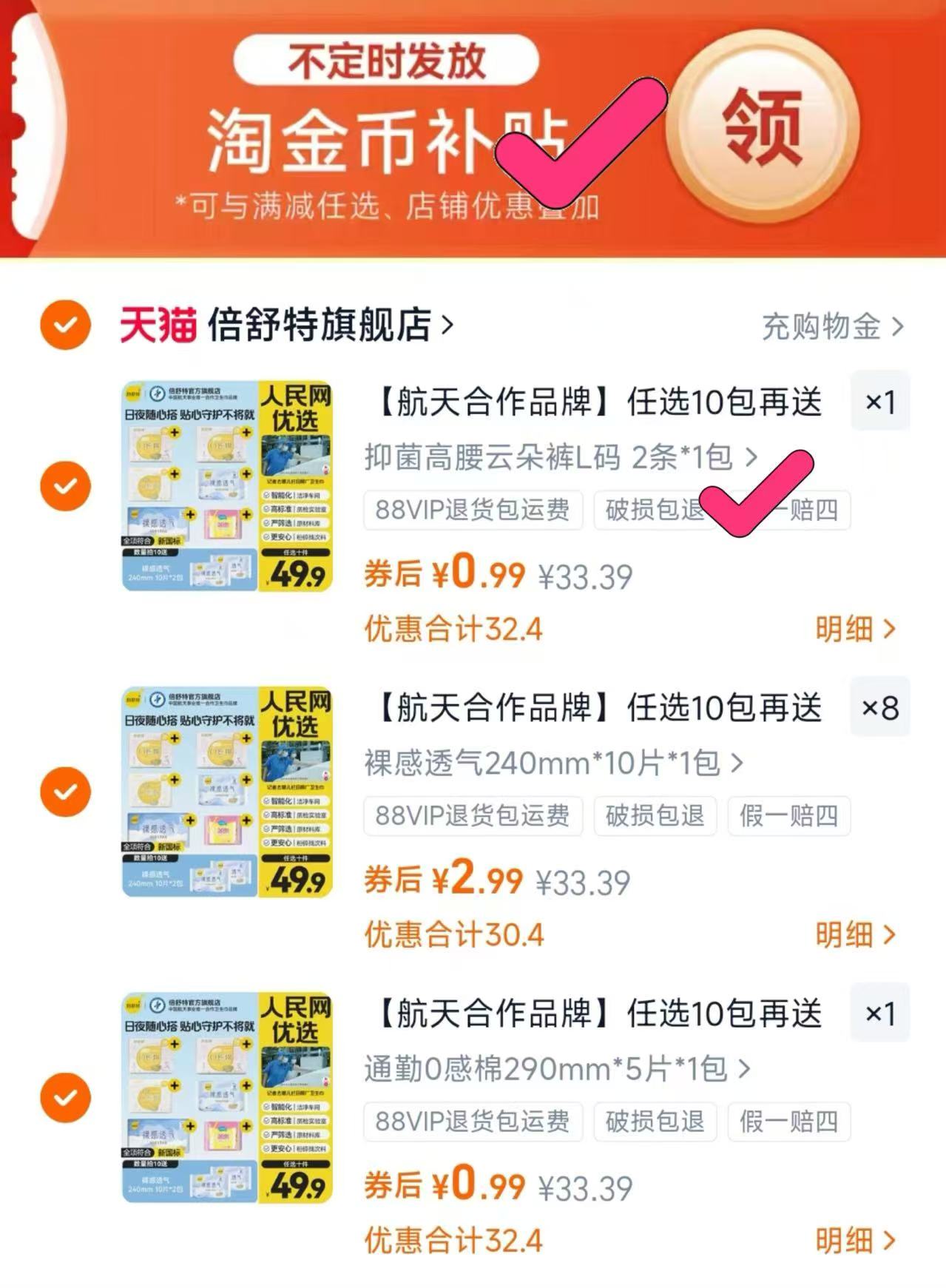This screenshot has height=1288, width=946.
Task: Toggle selection of the 裸感透气240mm item
Action: [67, 793]
